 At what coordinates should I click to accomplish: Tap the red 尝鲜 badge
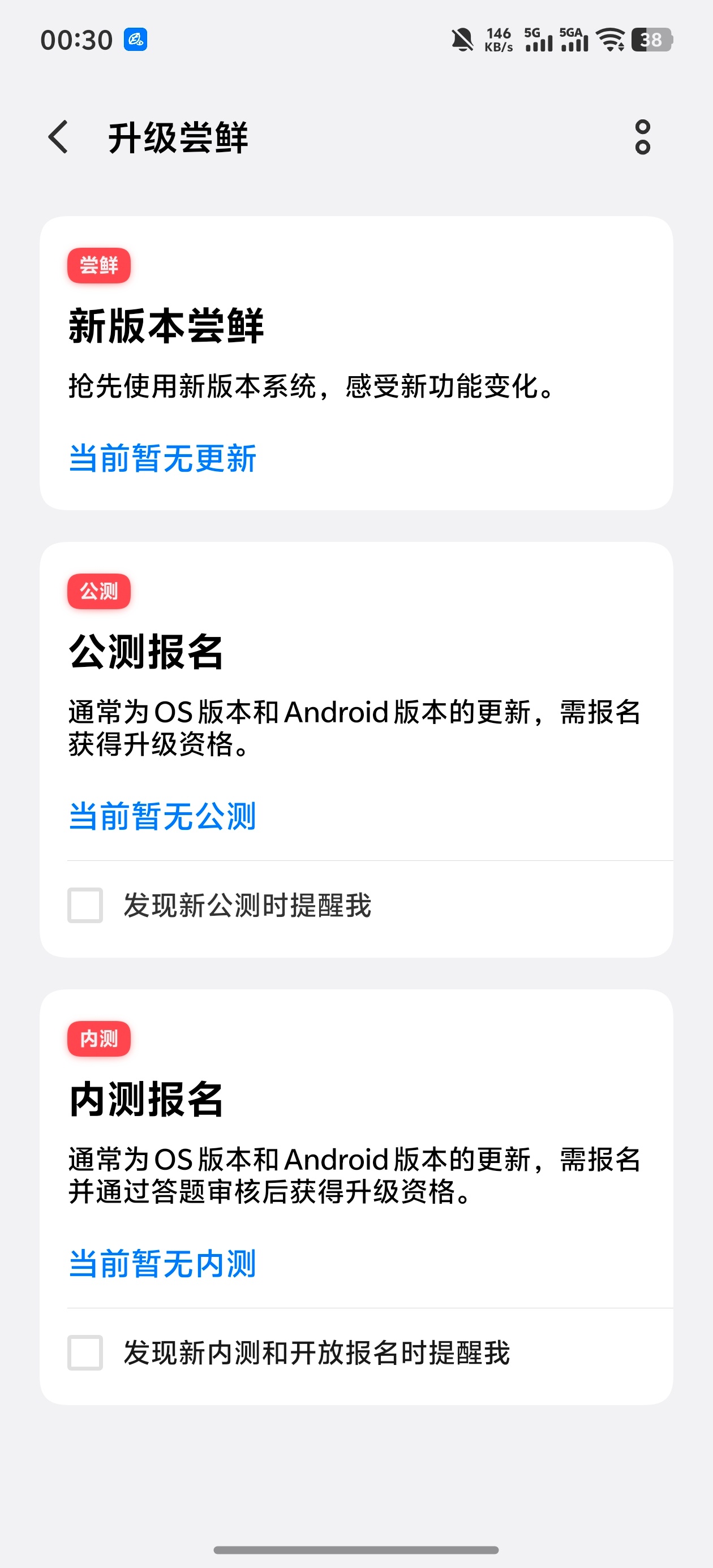point(98,265)
